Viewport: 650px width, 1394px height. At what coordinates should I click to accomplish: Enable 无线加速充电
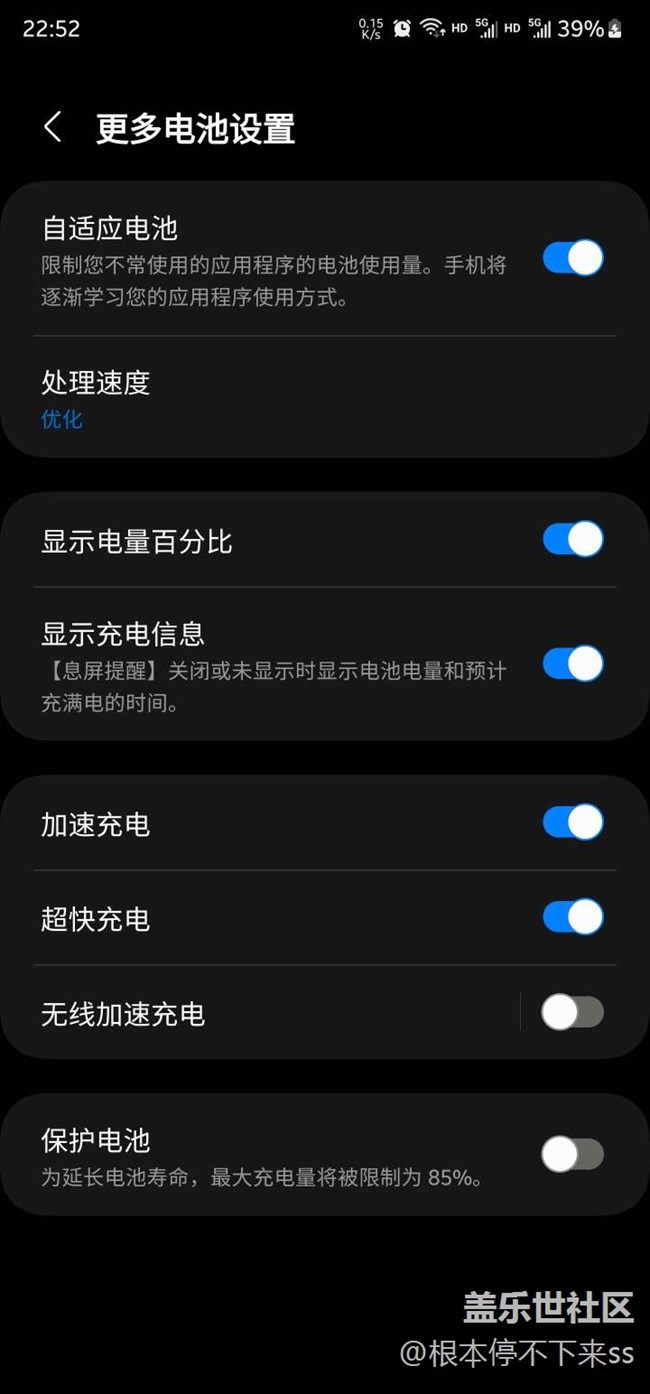point(572,1013)
